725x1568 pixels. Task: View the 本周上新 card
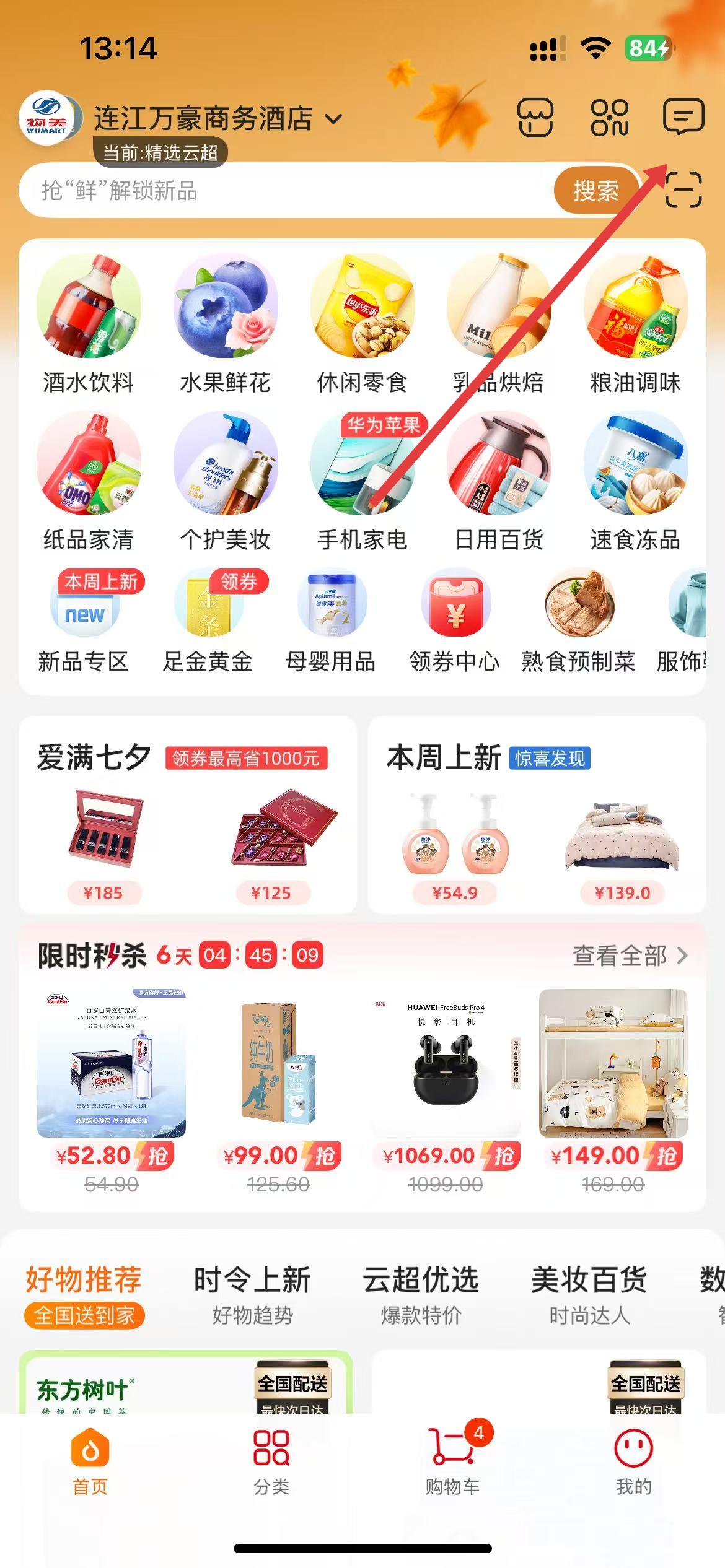click(x=537, y=814)
